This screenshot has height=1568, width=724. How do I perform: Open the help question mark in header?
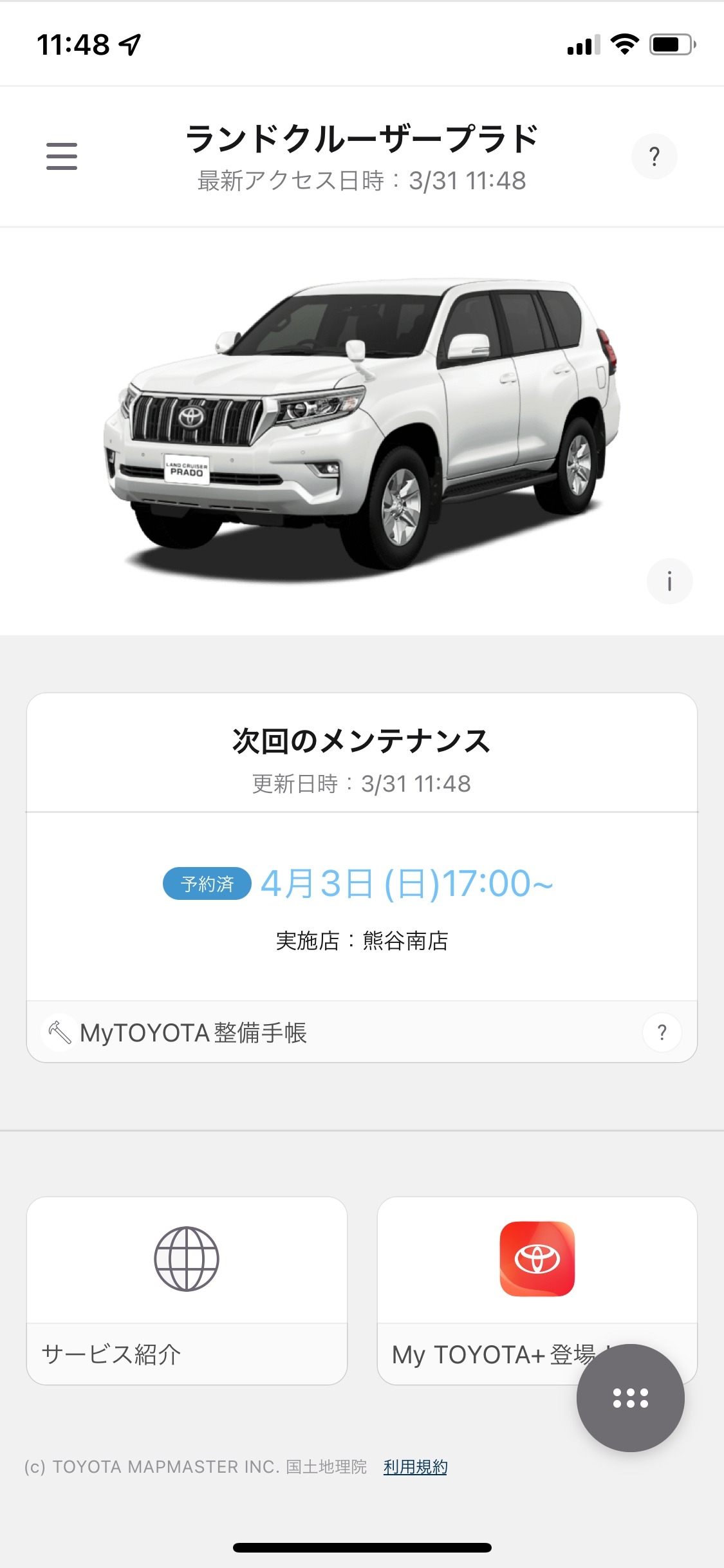click(x=654, y=156)
